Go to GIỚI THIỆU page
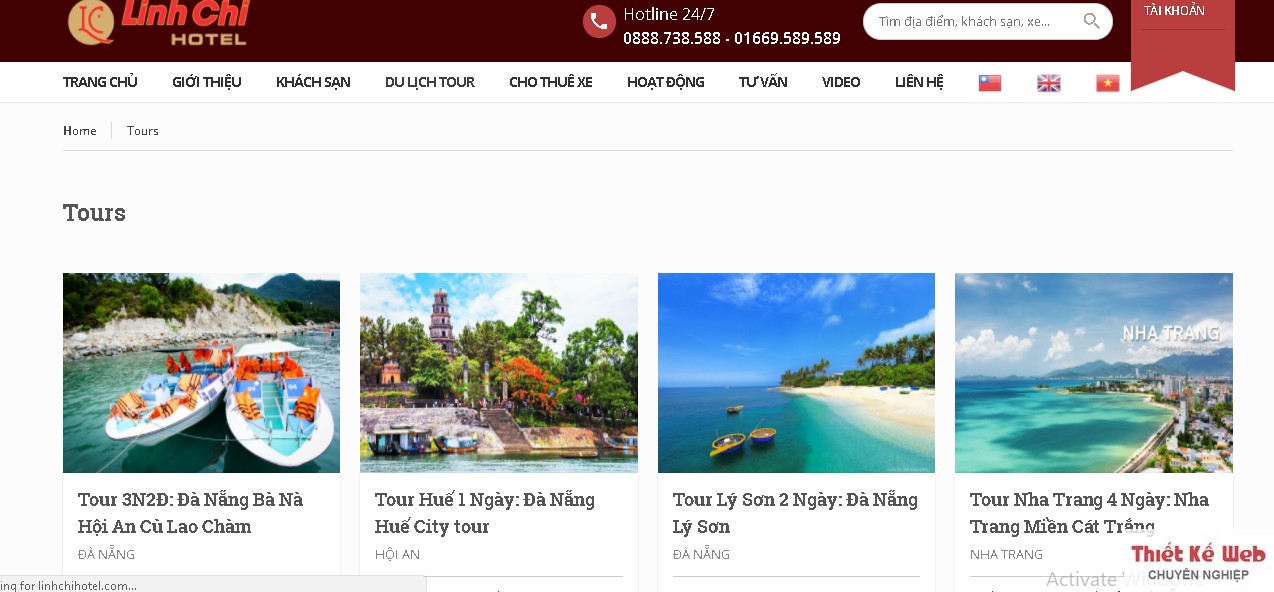1274x592 pixels. [207, 82]
